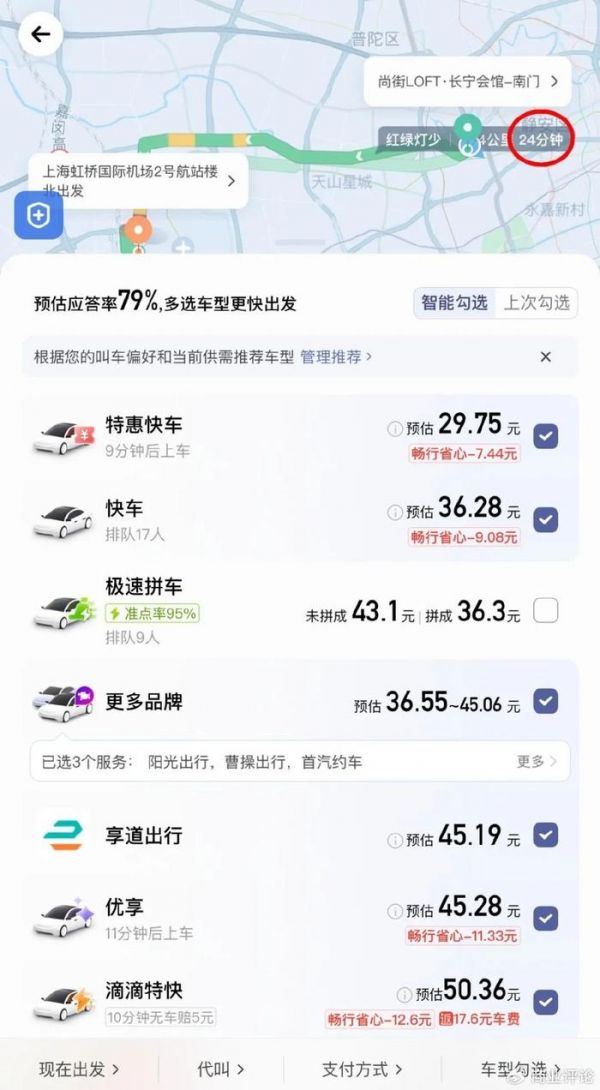Switch to 智能勾选 tab
The image size is (600, 1090).
click(x=454, y=302)
